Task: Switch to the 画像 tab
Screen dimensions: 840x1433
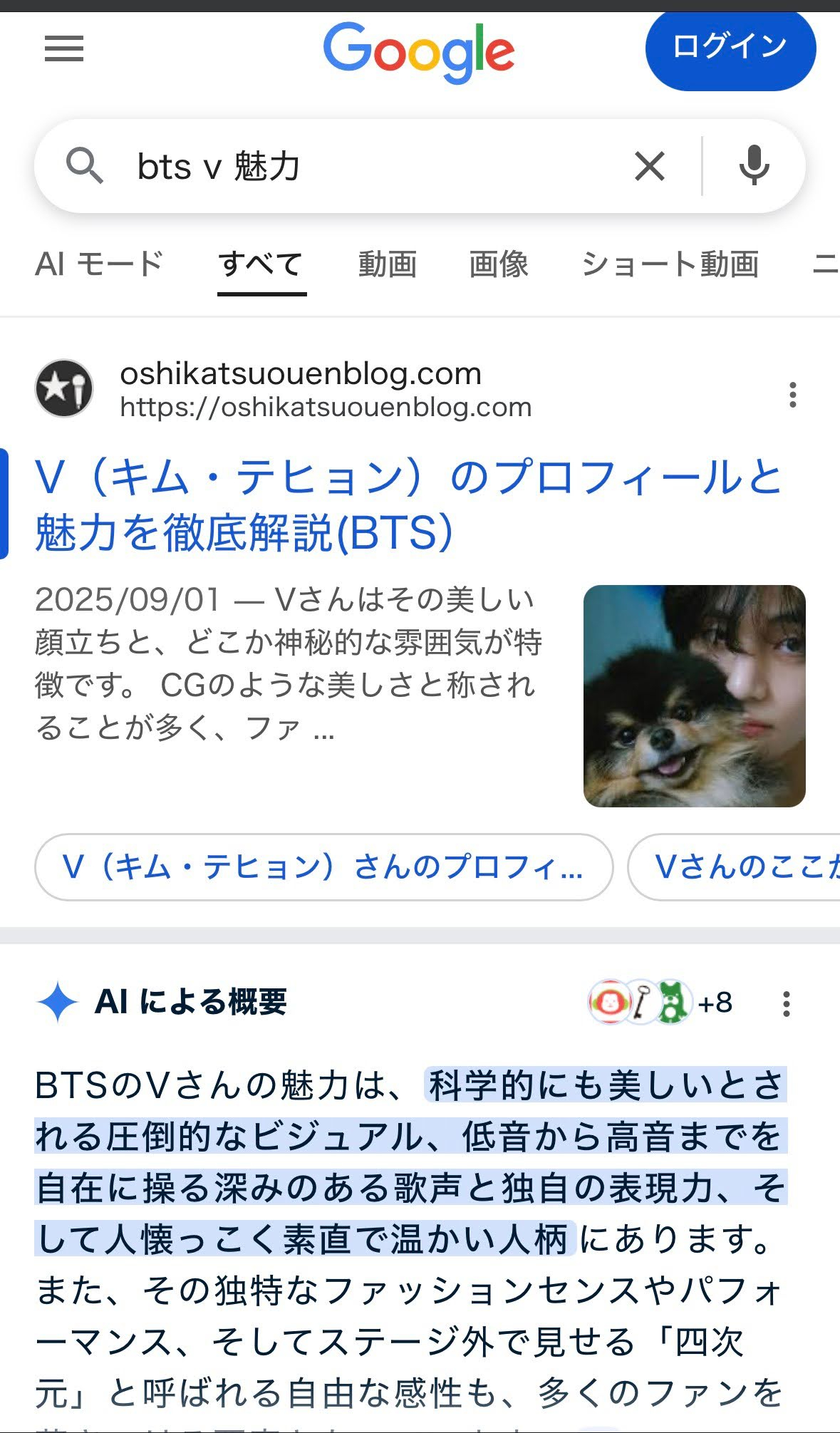Action: click(x=499, y=264)
